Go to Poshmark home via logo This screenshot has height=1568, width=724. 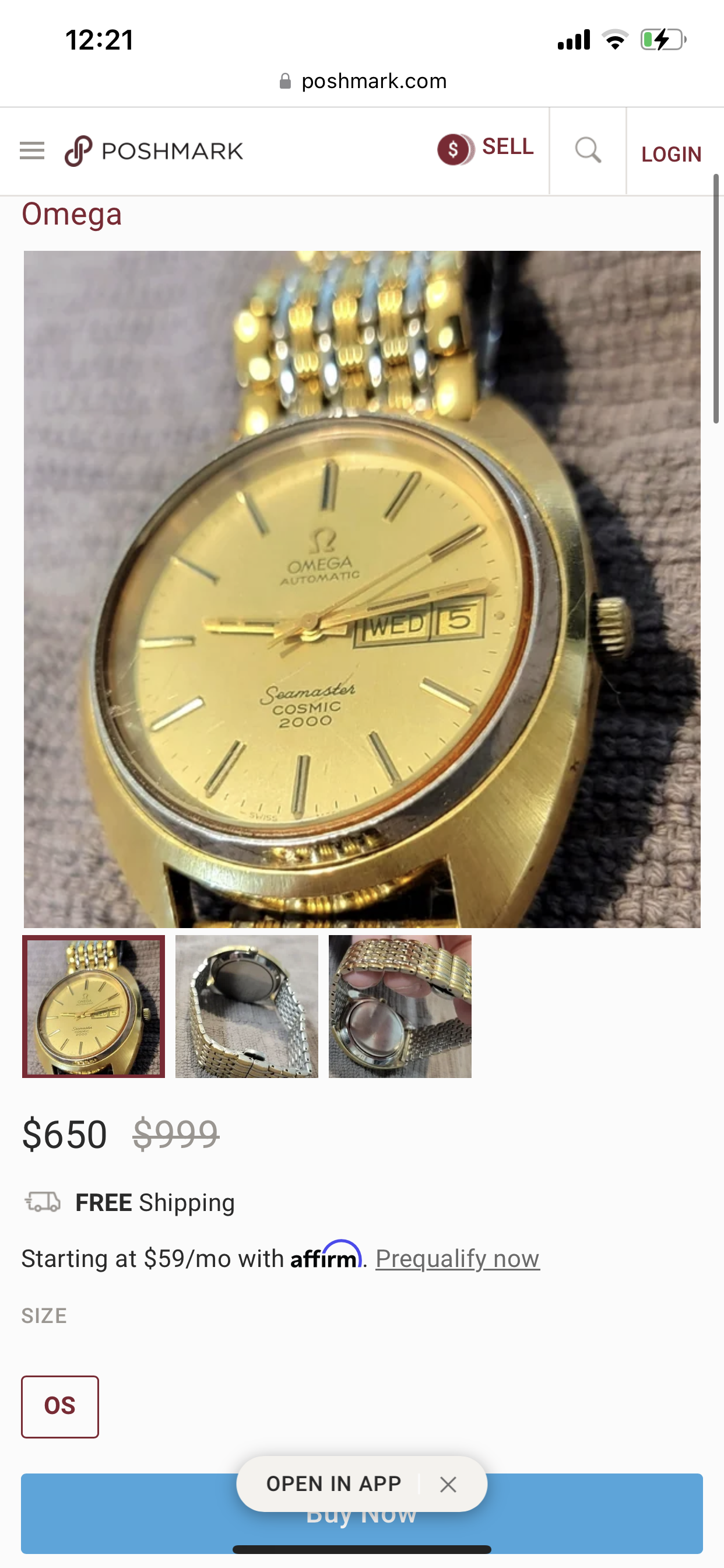pos(154,151)
